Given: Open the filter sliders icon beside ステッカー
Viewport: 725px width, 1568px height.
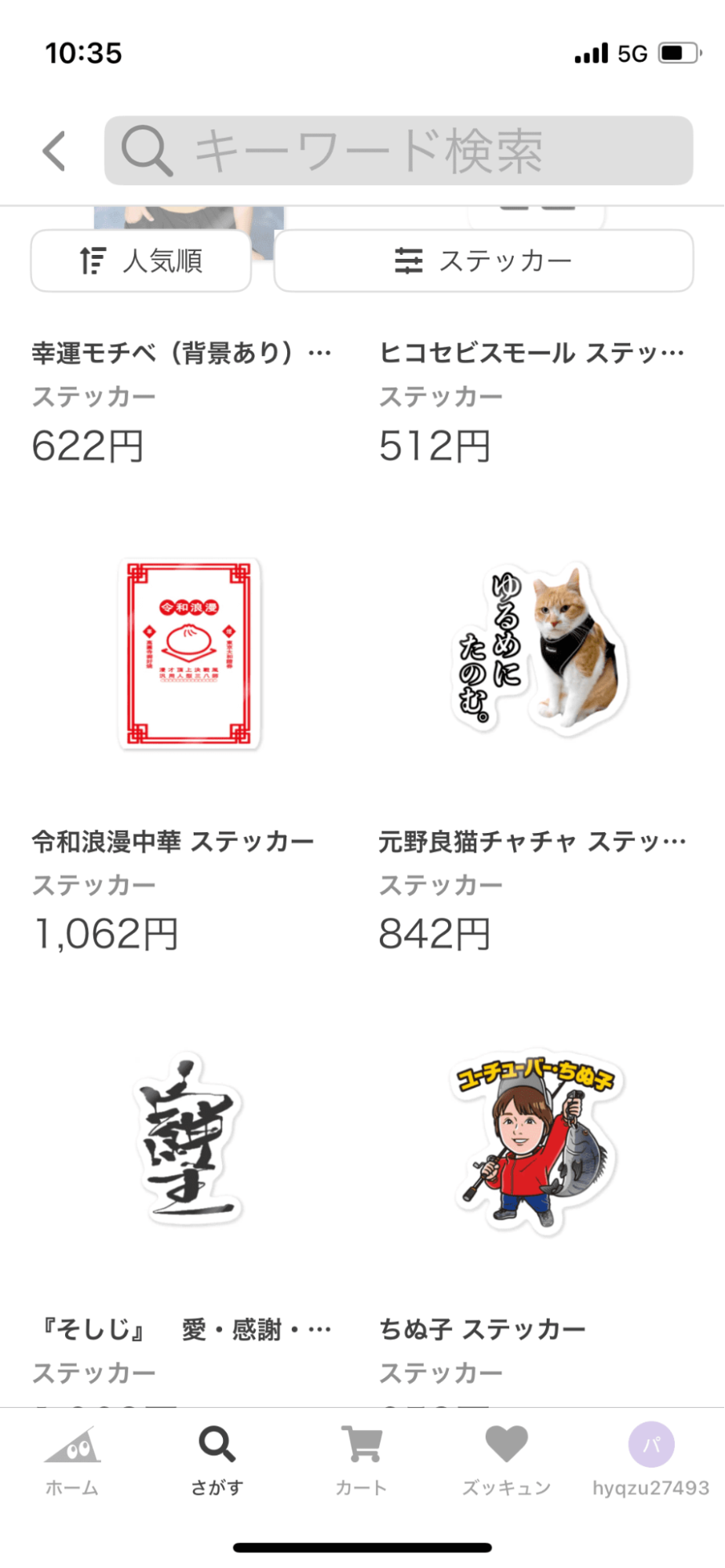Looking at the screenshot, I should point(410,261).
